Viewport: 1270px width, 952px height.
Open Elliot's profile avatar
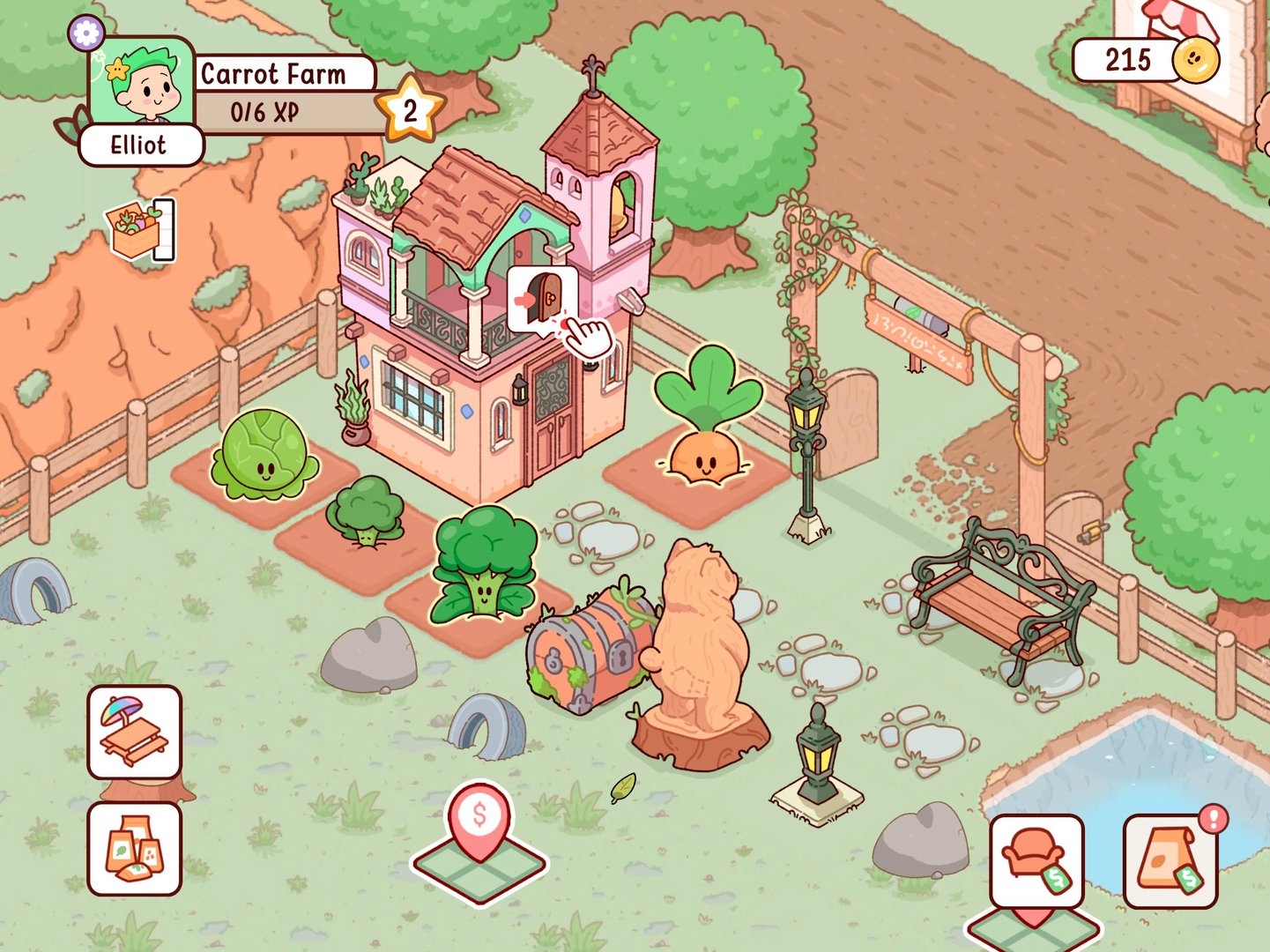pyautogui.click(x=141, y=84)
